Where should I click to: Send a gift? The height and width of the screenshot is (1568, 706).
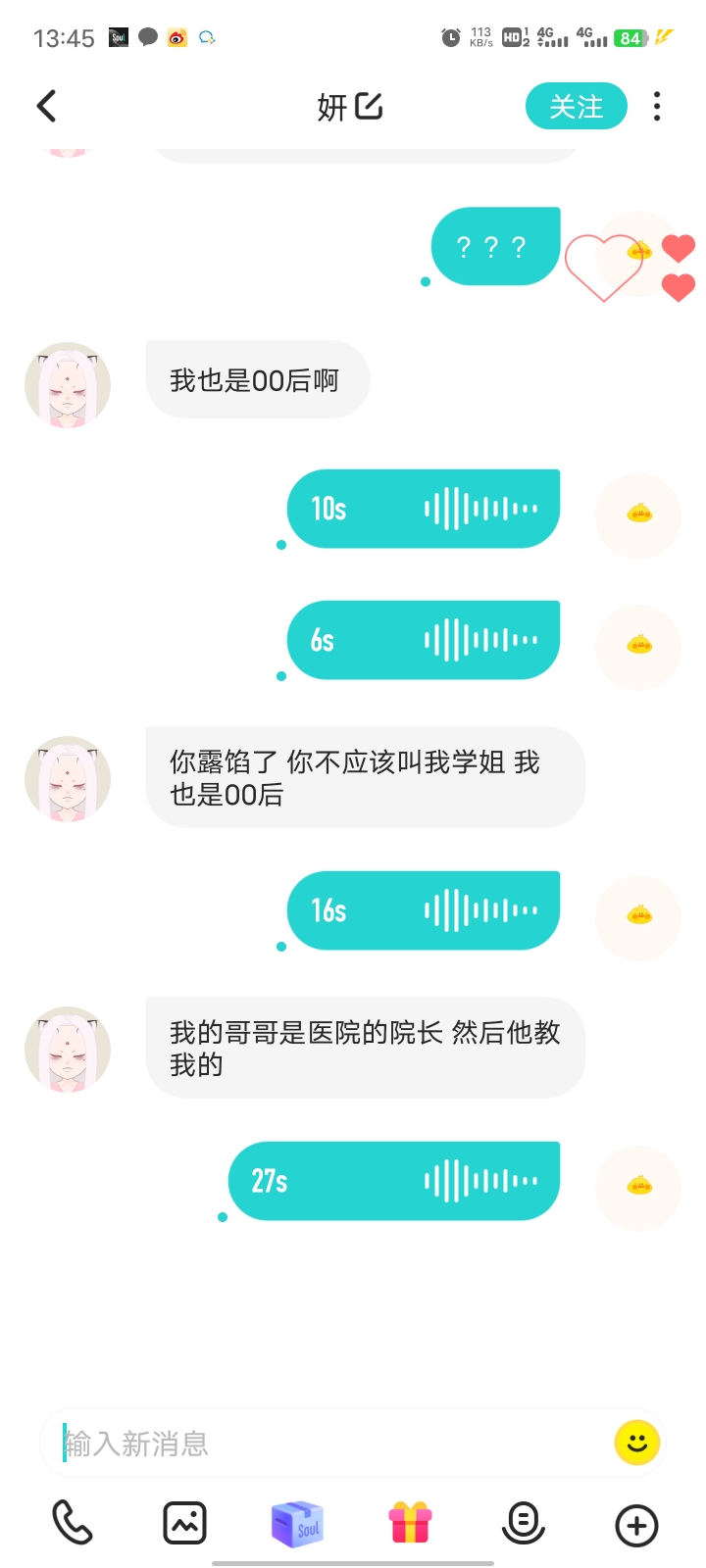point(410,1524)
